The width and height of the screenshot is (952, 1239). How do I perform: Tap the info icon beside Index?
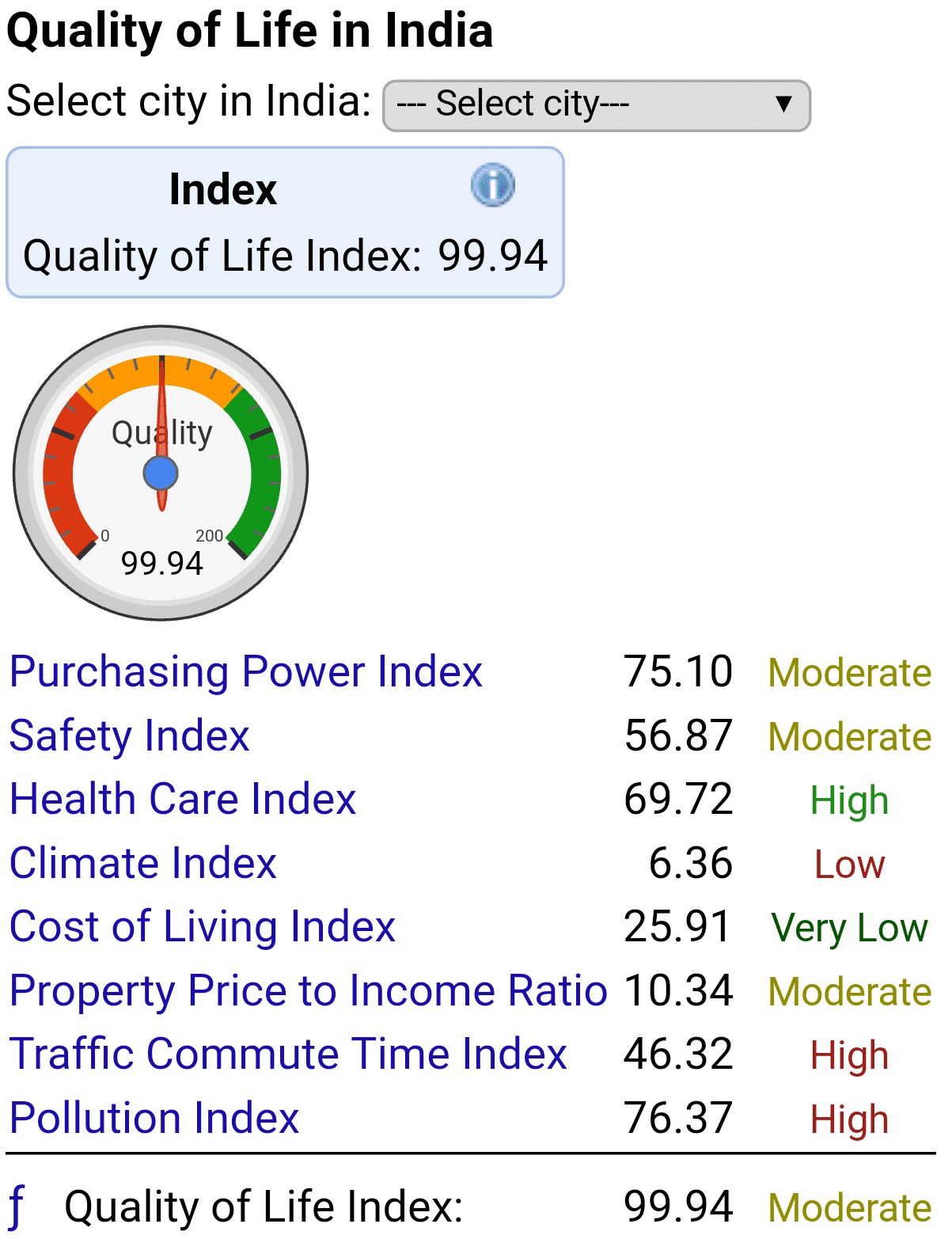[x=492, y=186]
